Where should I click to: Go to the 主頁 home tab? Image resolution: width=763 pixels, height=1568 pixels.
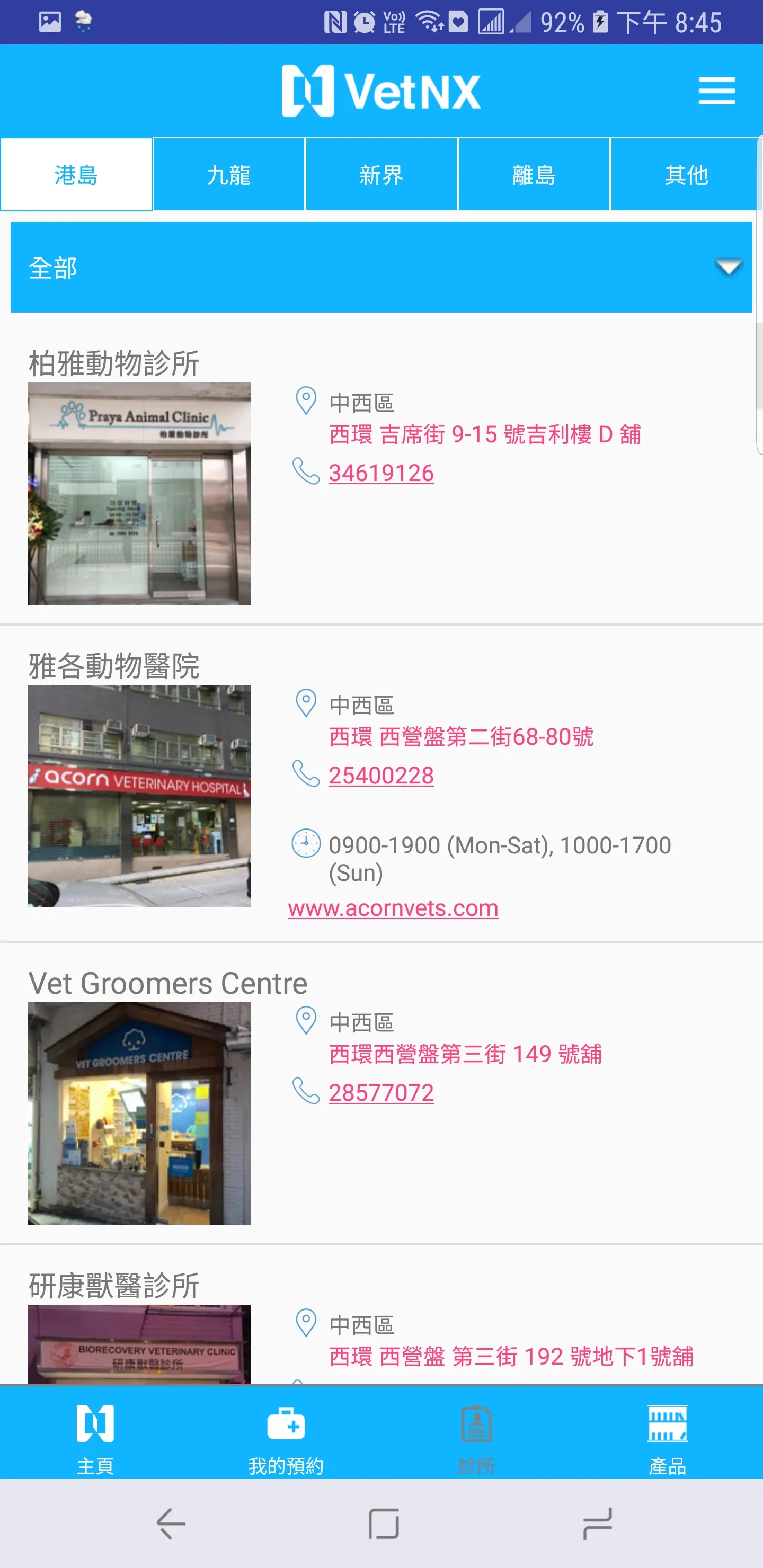point(95,1438)
